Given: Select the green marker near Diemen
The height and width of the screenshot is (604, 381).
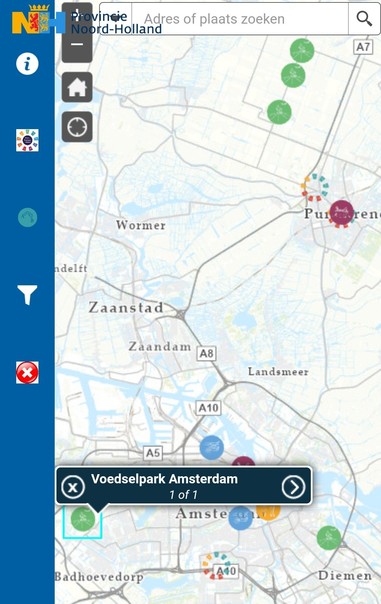Looking at the screenshot, I should 329,538.
